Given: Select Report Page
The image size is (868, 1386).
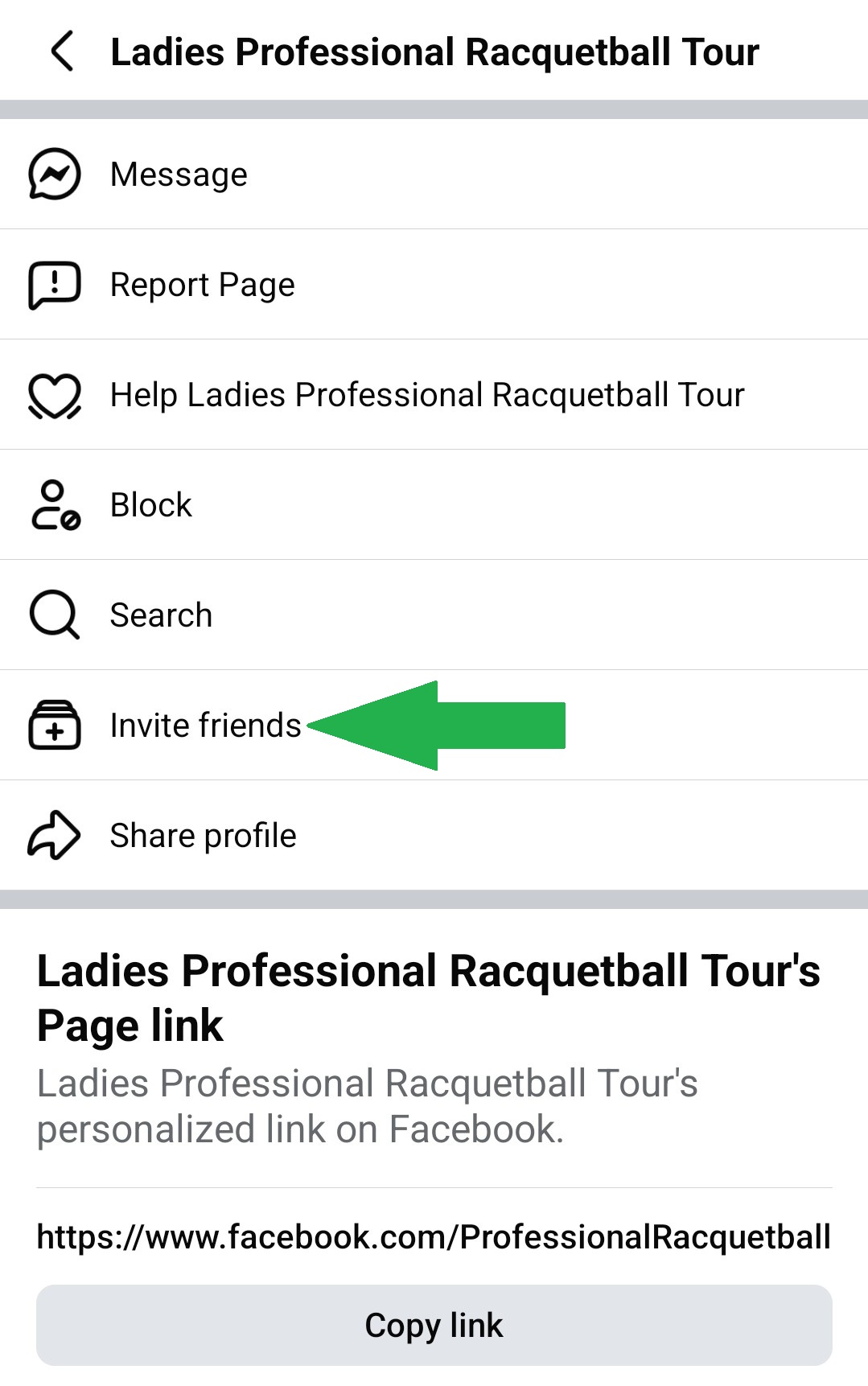Looking at the screenshot, I should (x=202, y=285).
